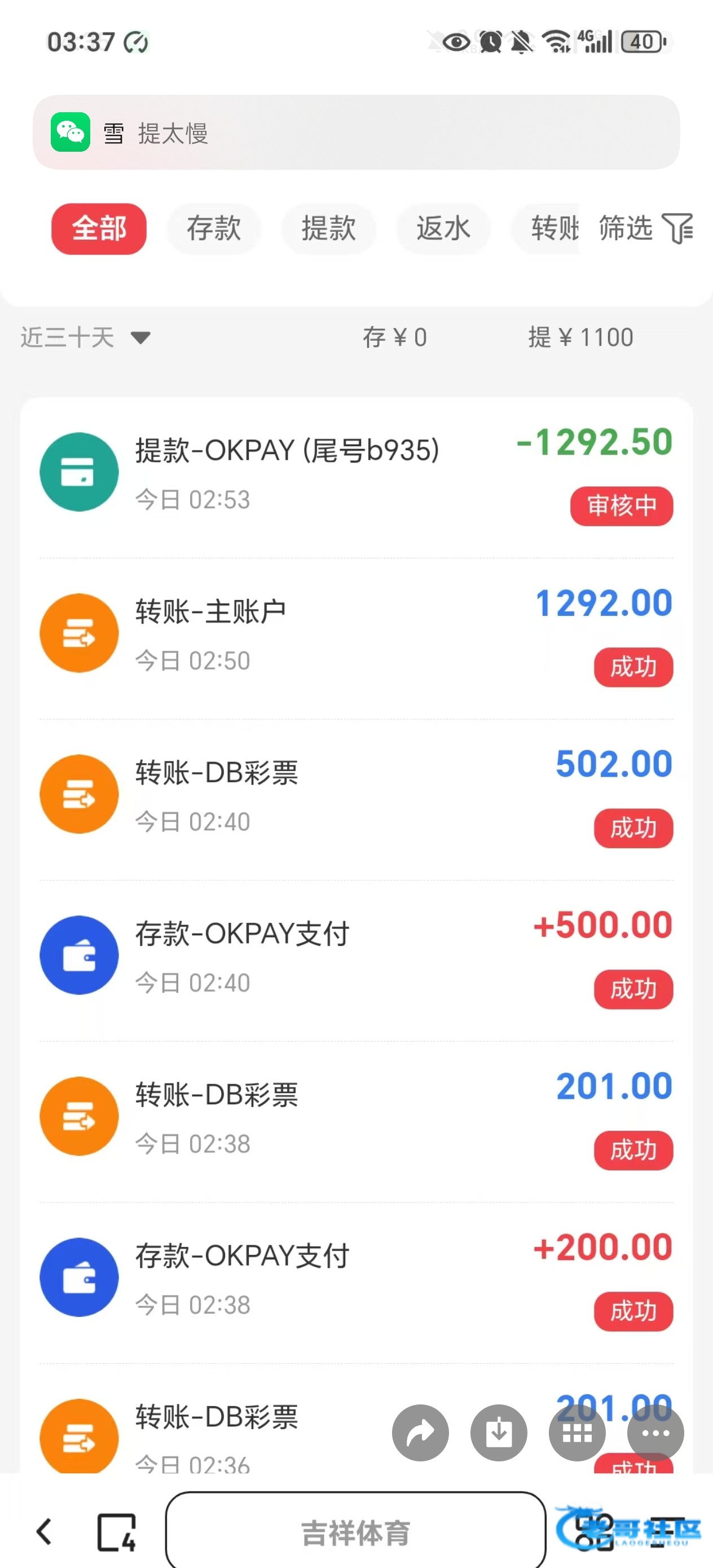Select the 全部 filter chip
The height and width of the screenshot is (1568, 713).
[99, 229]
